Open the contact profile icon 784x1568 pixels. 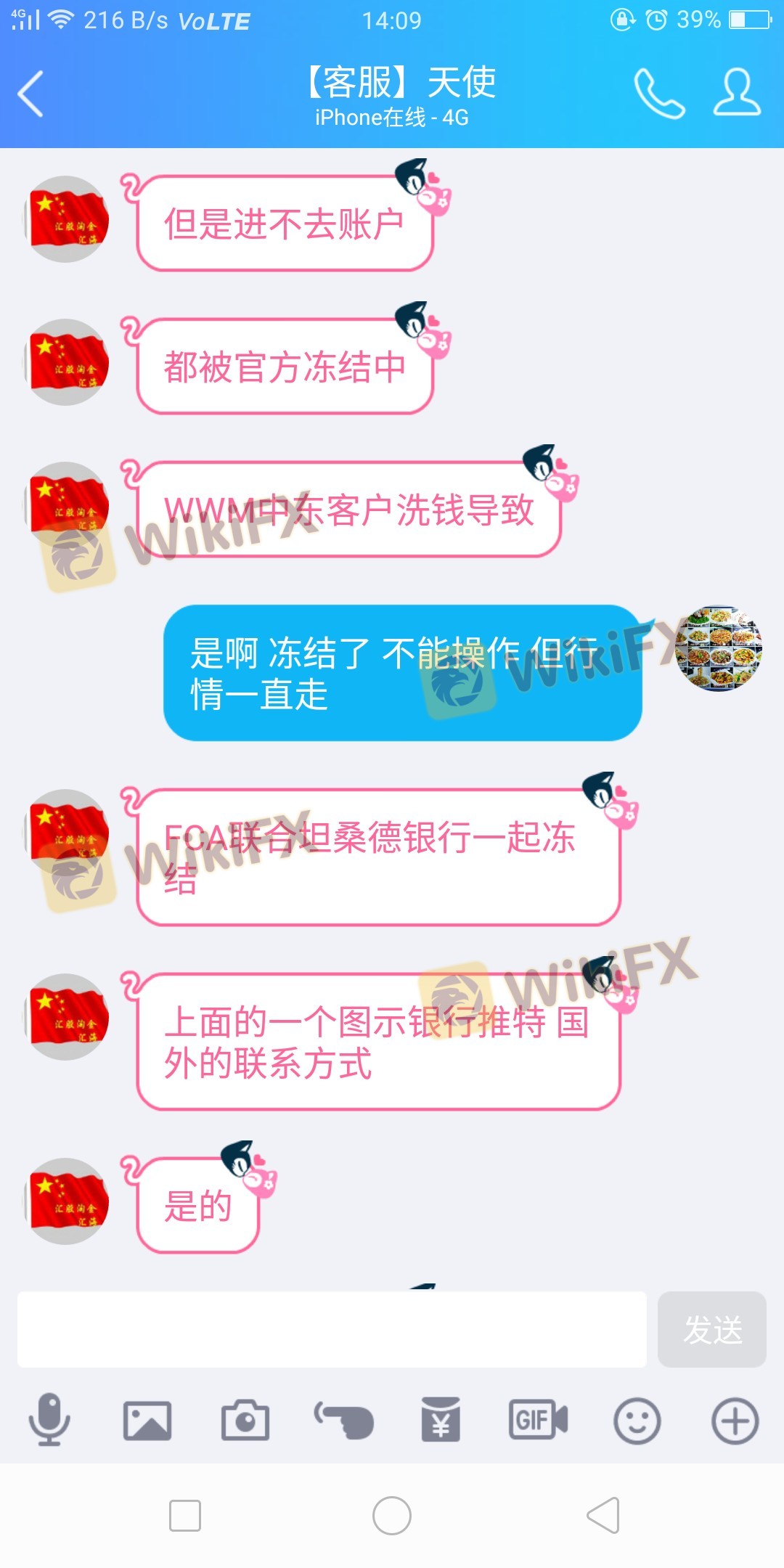(x=736, y=94)
